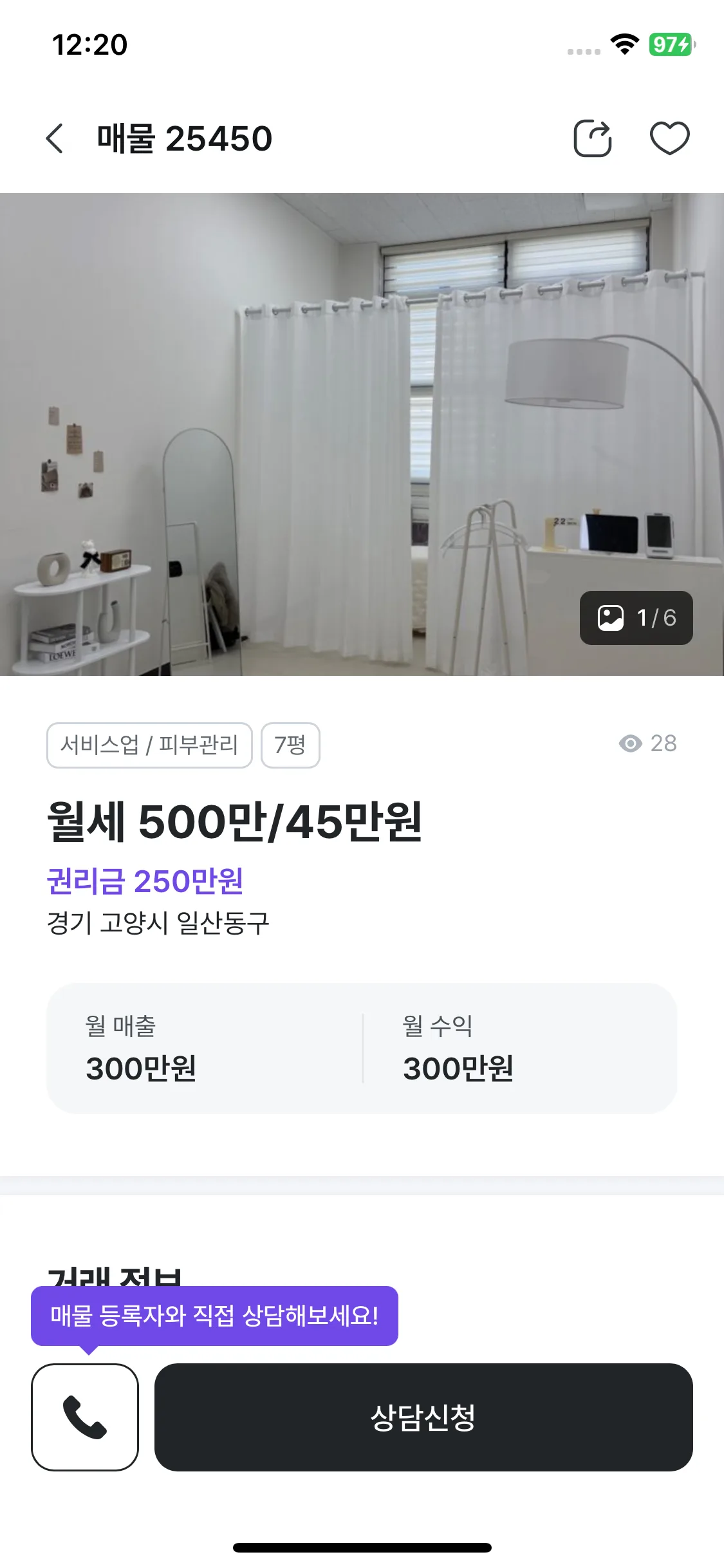Call the listing owner by phone

click(85, 1417)
